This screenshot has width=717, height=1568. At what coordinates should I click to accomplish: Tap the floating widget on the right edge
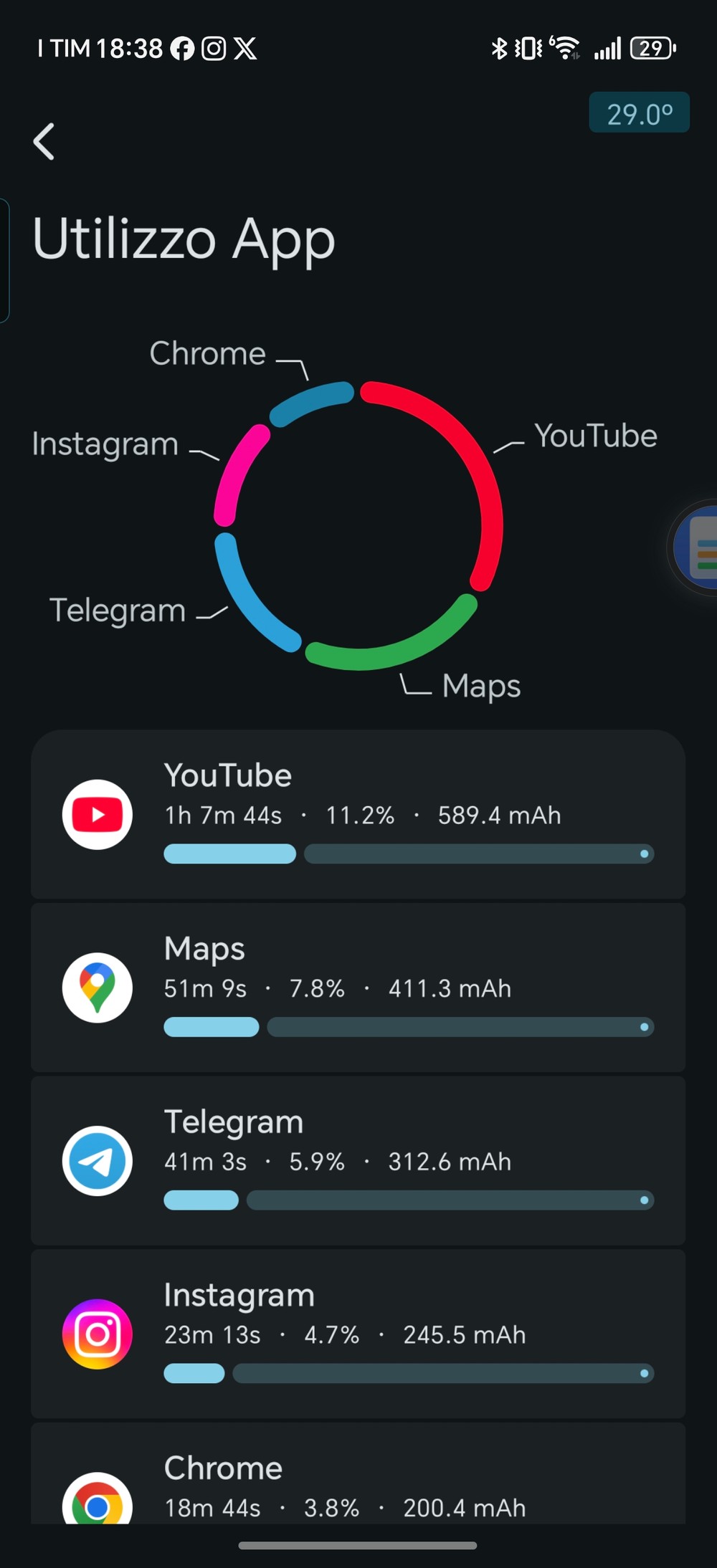(x=698, y=548)
